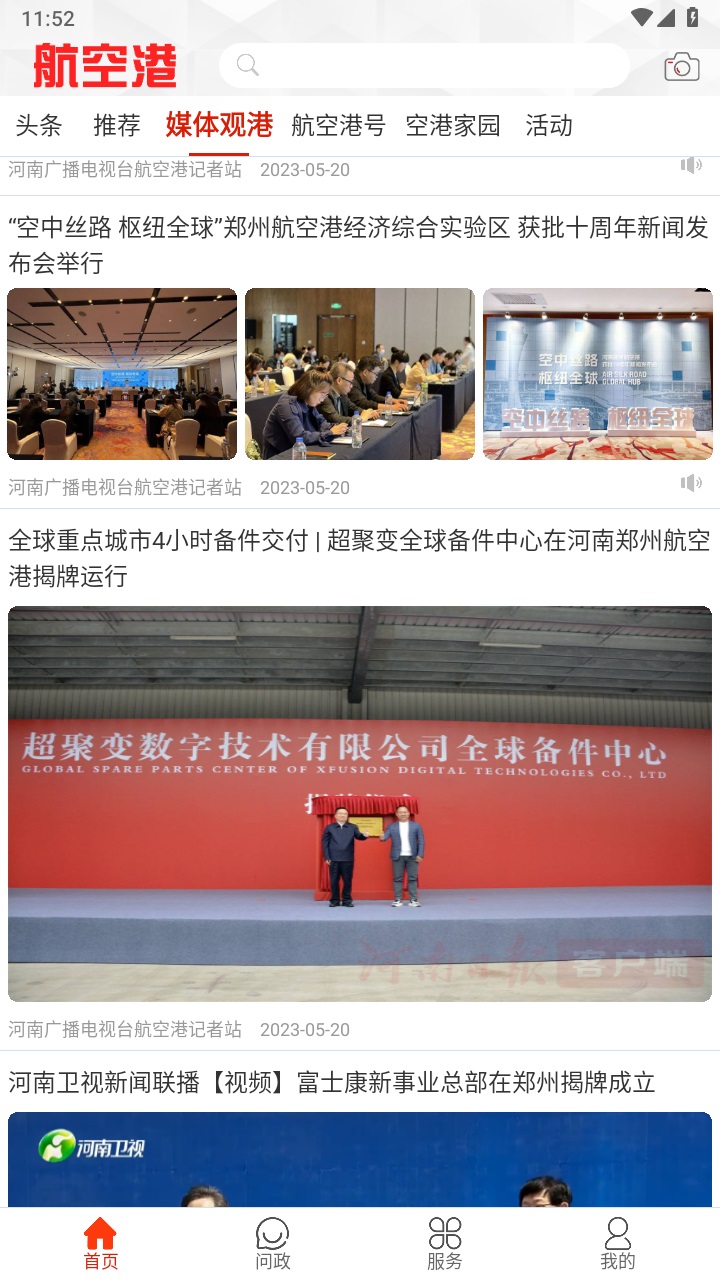The width and height of the screenshot is (720, 1280).
Task: Open the 空港家园 tab
Action: point(453,126)
